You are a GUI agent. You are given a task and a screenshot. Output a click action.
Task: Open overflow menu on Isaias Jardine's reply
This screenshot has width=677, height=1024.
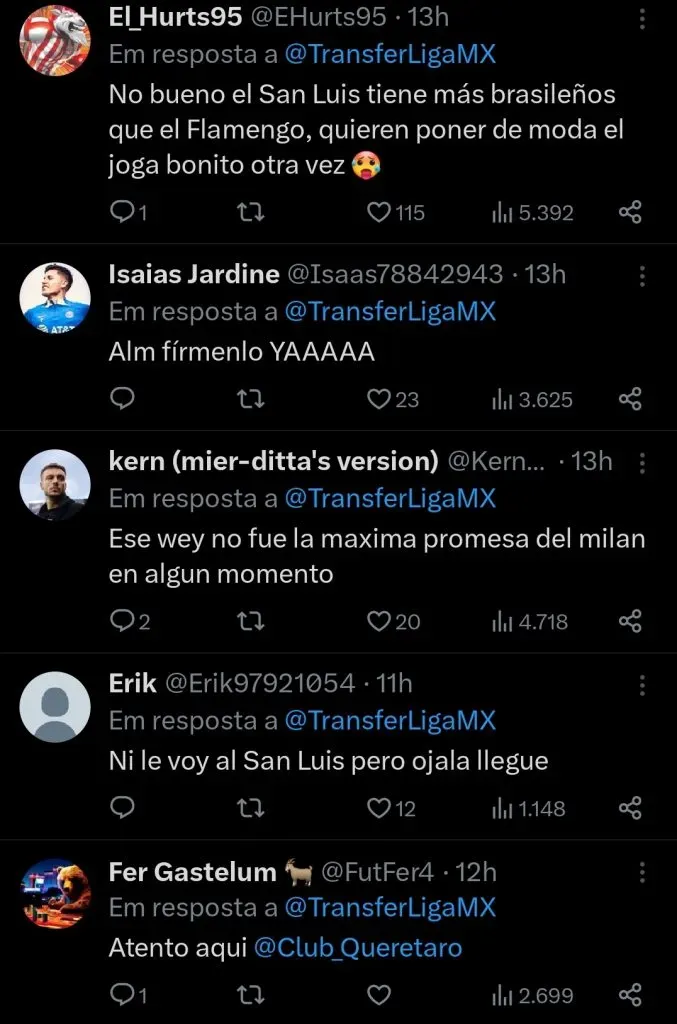click(x=642, y=275)
